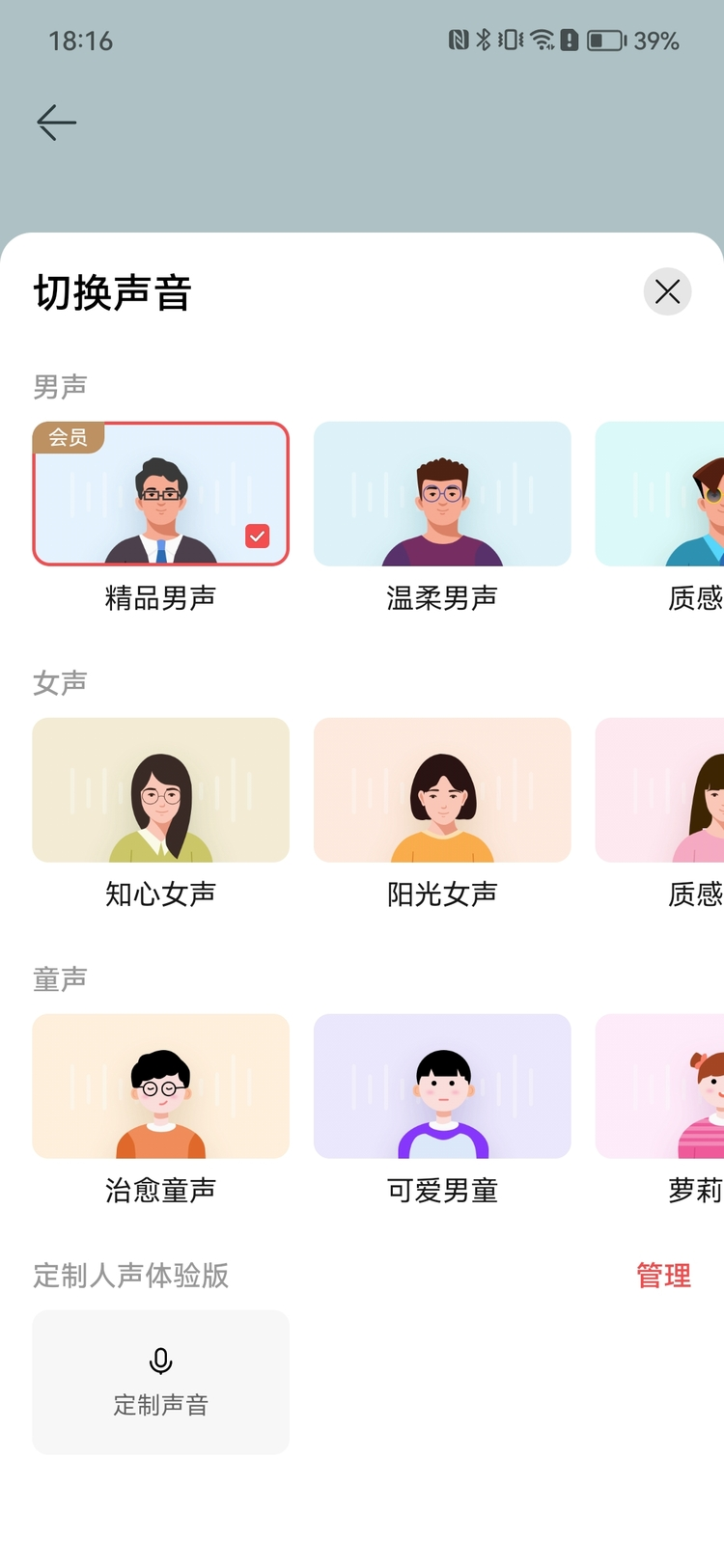Choose the 可爱男童 voice
This screenshot has width=724, height=1568.
(x=442, y=1087)
